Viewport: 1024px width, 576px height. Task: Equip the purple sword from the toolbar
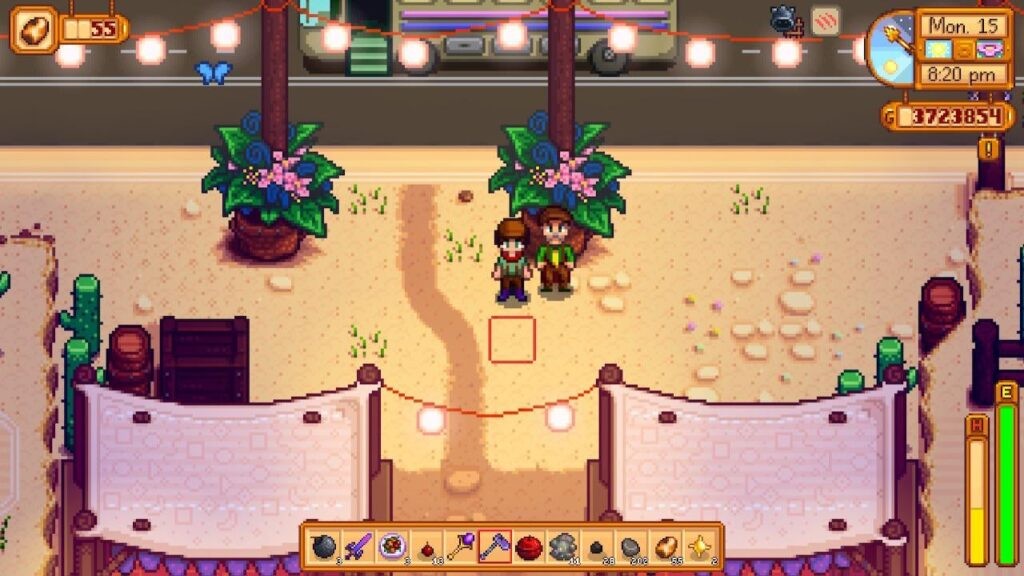point(358,546)
